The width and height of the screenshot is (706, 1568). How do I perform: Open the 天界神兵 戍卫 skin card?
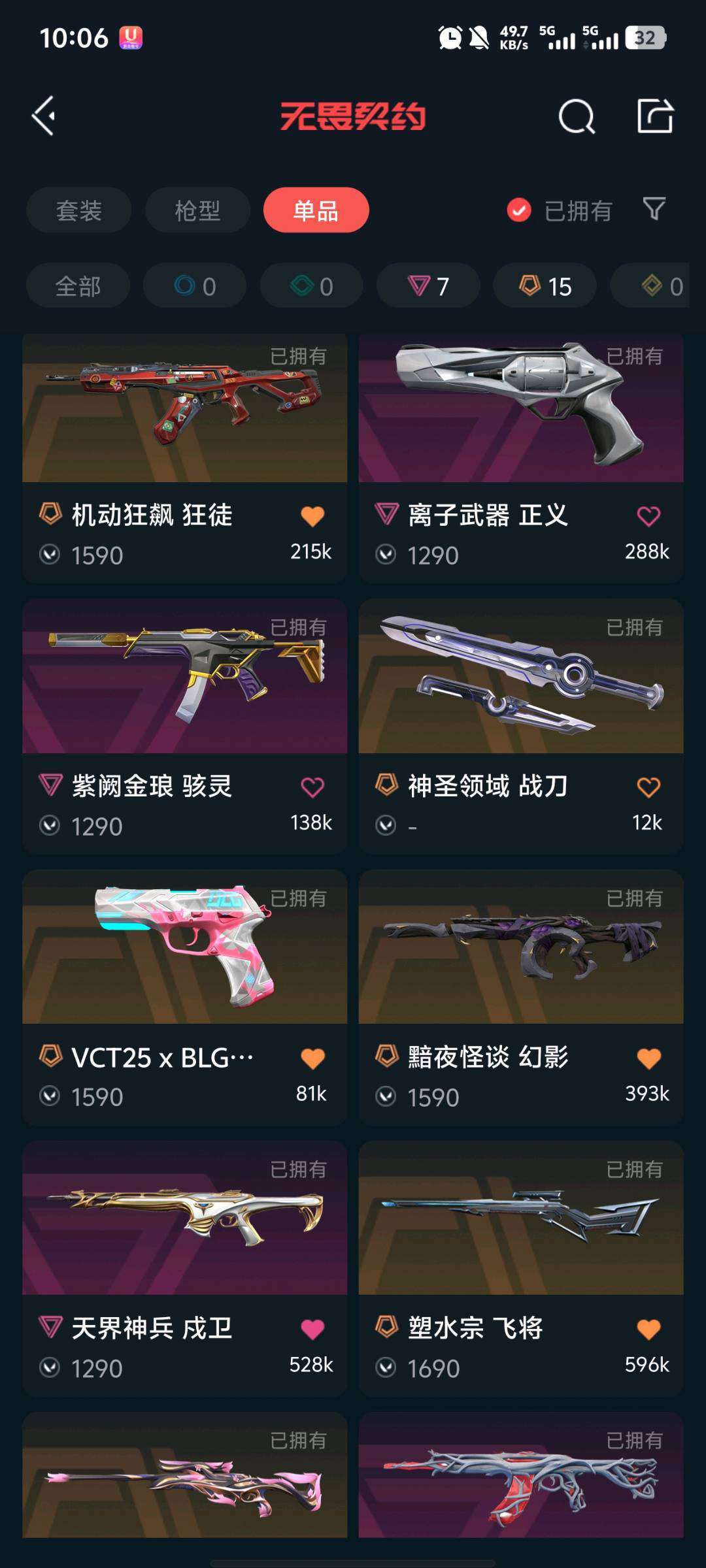[184, 1268]
